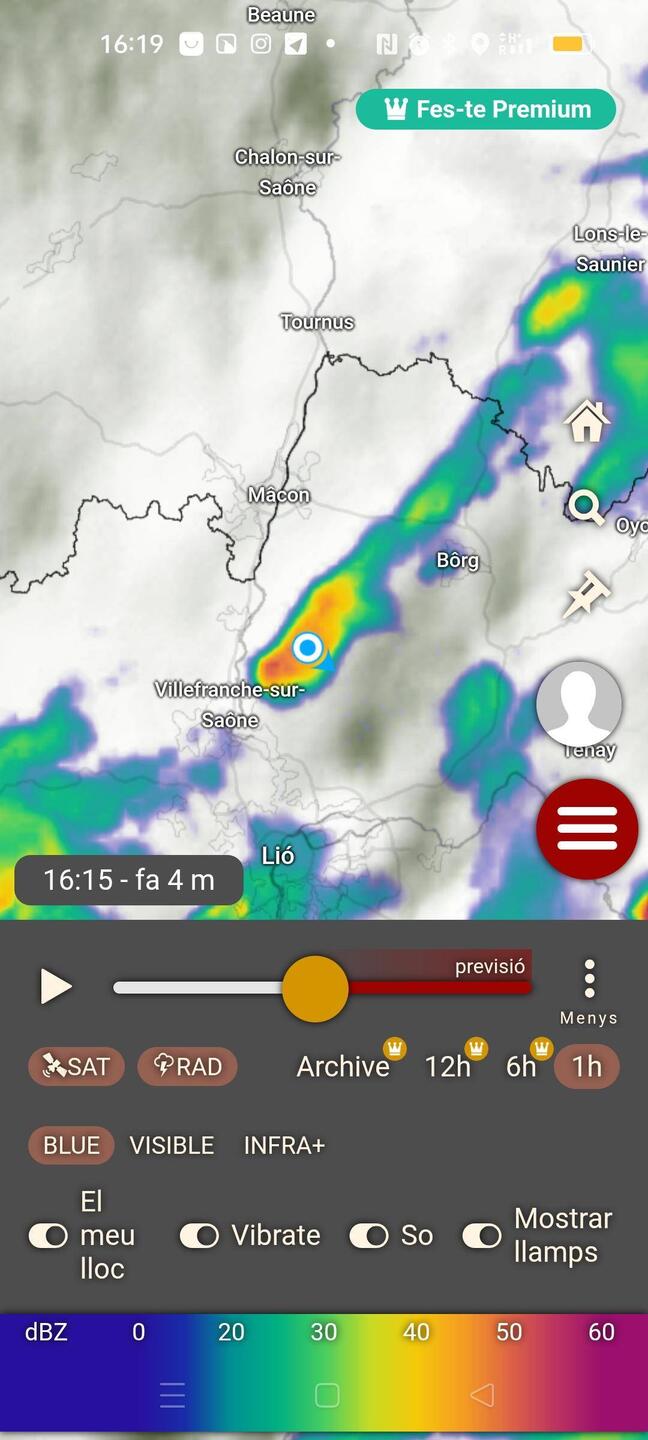This screenshot has height=1440, width=648.
Task: Go to home location on map
Action: 587,421
